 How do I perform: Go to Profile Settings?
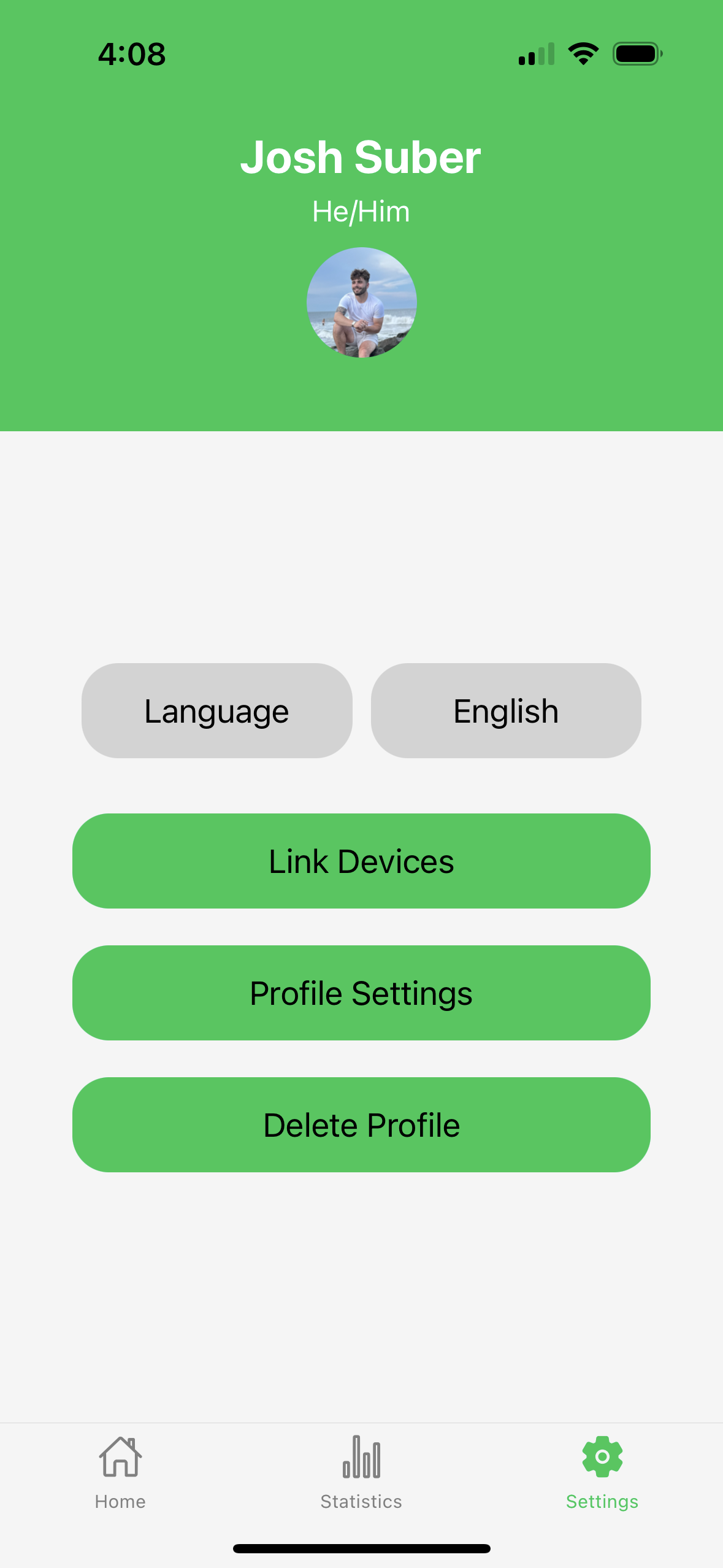(361, 993)
